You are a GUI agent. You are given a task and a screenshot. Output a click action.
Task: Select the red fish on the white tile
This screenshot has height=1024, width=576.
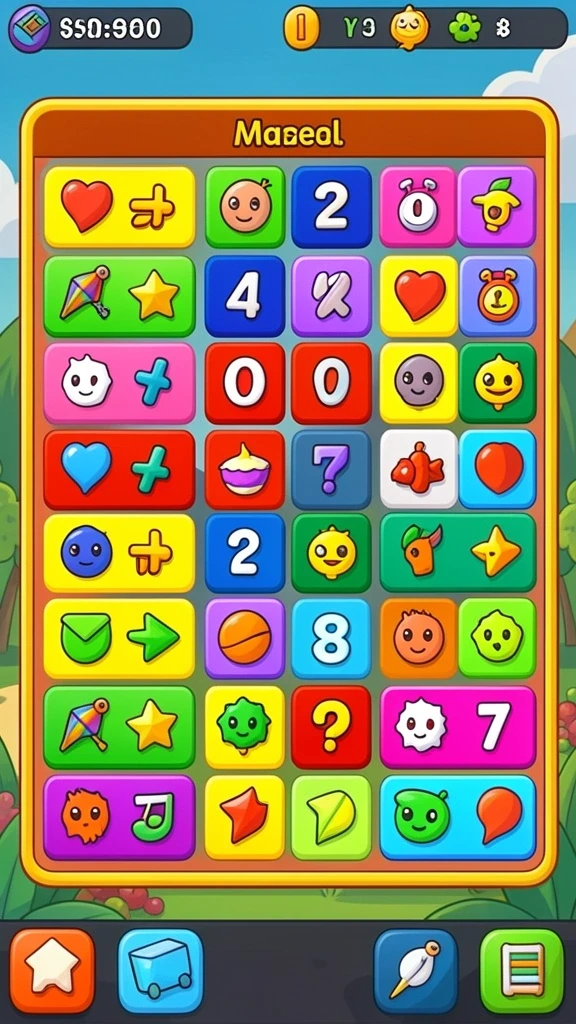click(419, 468)
